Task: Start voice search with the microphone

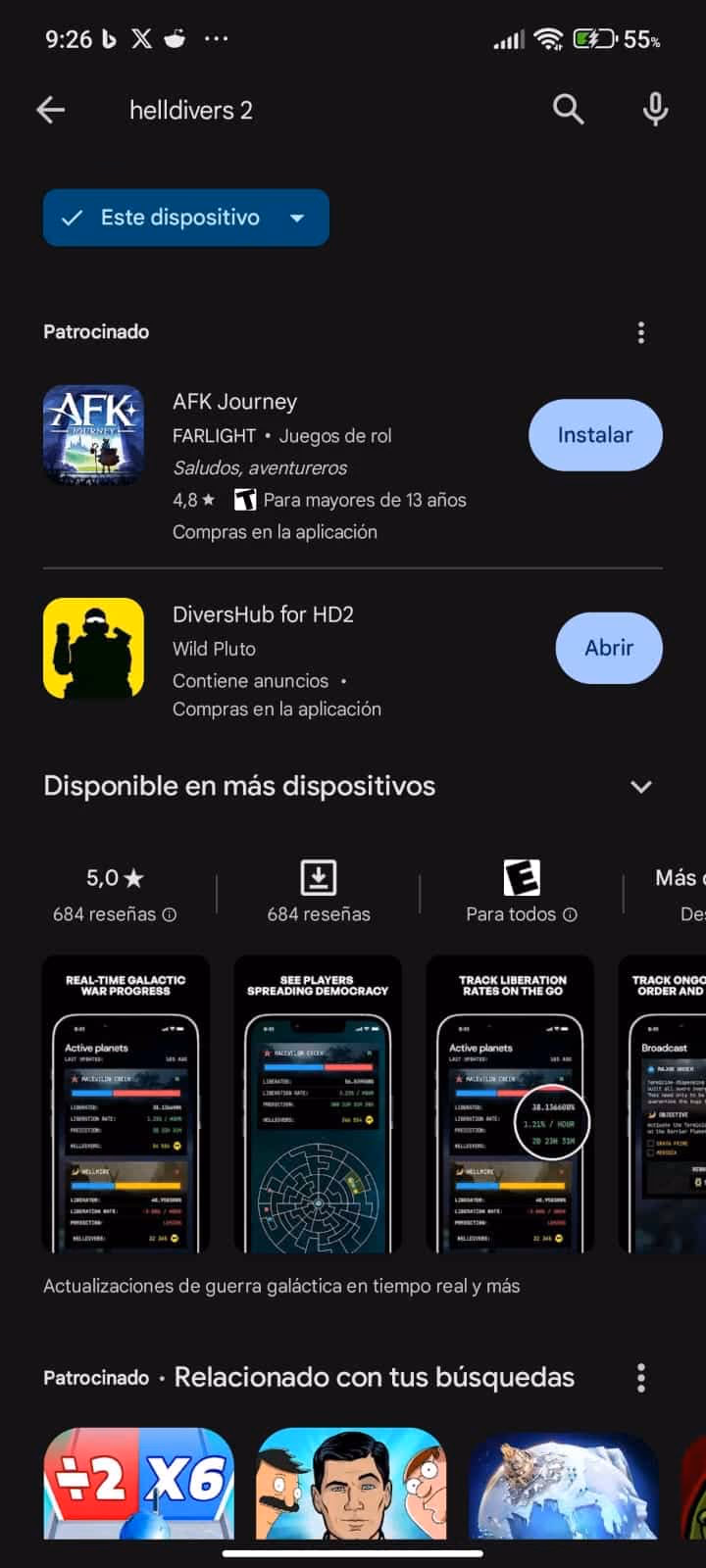Action: tap(655, 110)
